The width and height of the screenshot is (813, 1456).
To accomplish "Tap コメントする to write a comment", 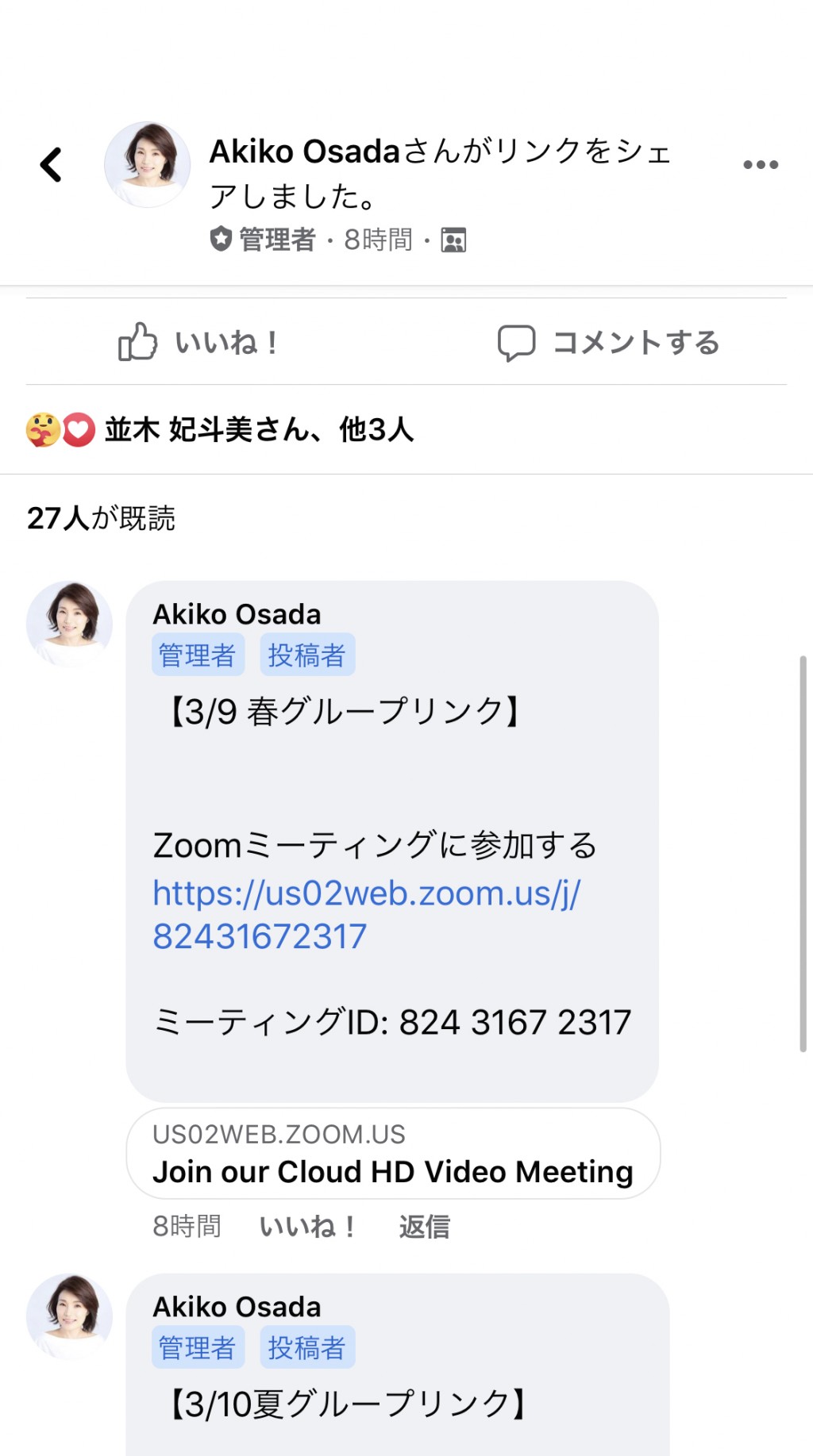I will pos(608,343).
